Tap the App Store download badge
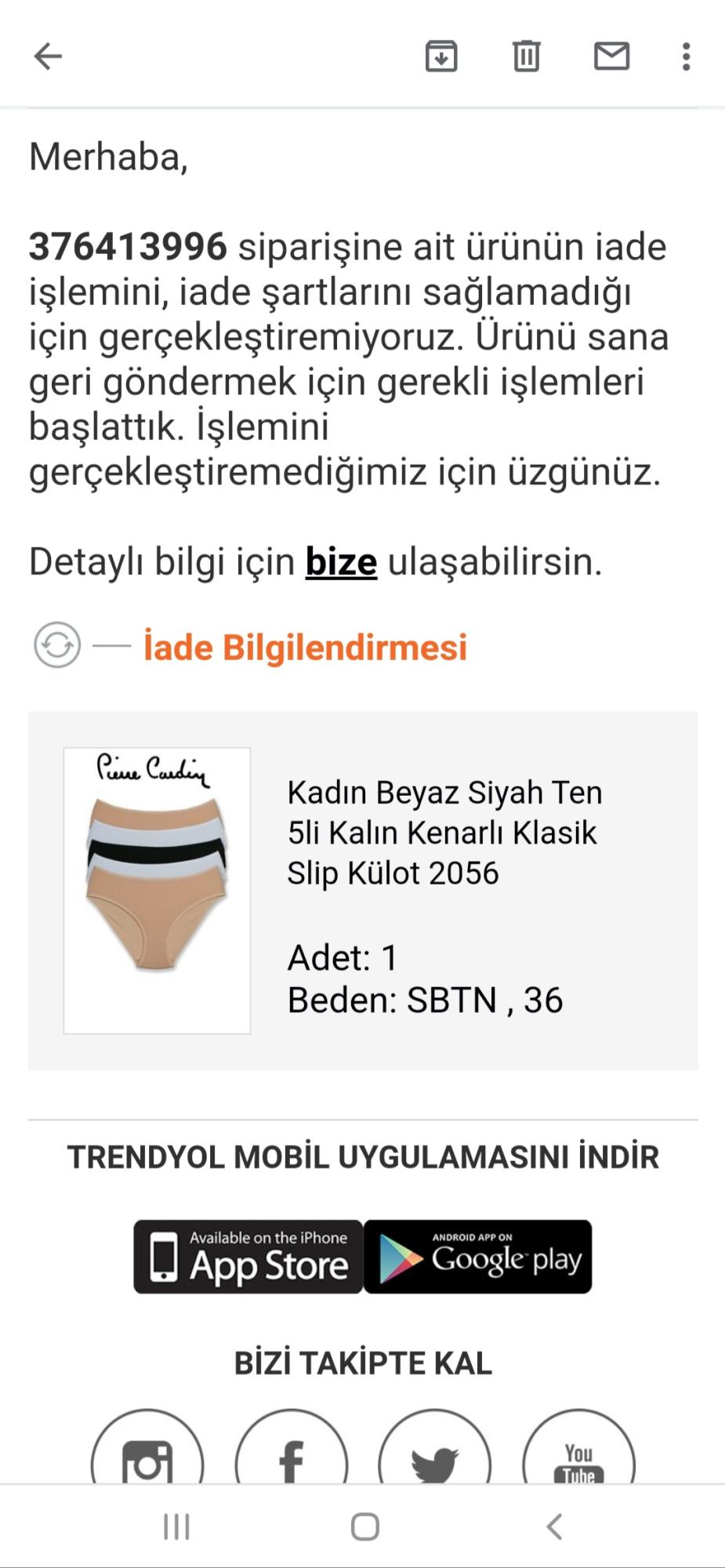 pyautogui.click(x=248, y=1257)
